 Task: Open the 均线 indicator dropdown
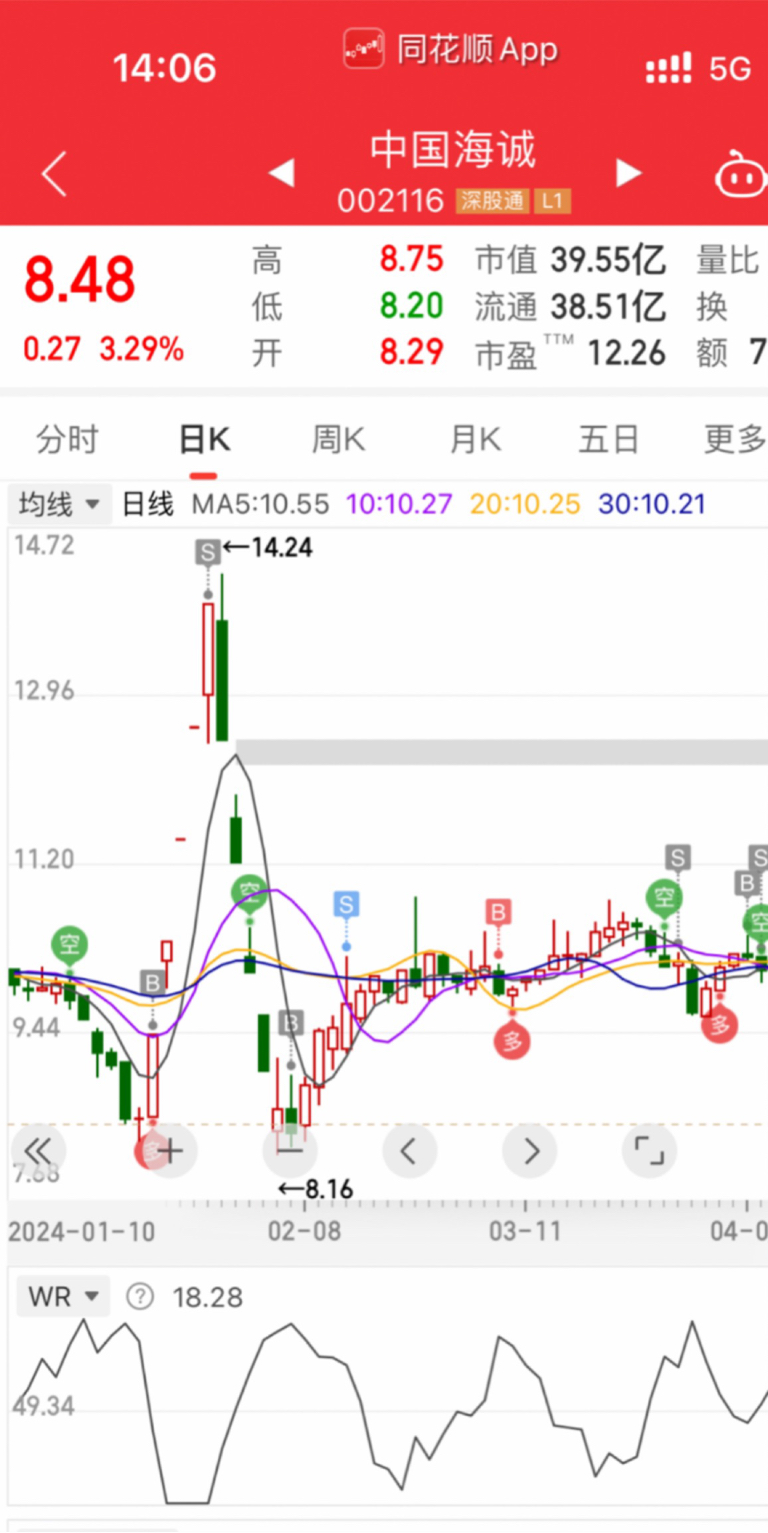[61, 504]
